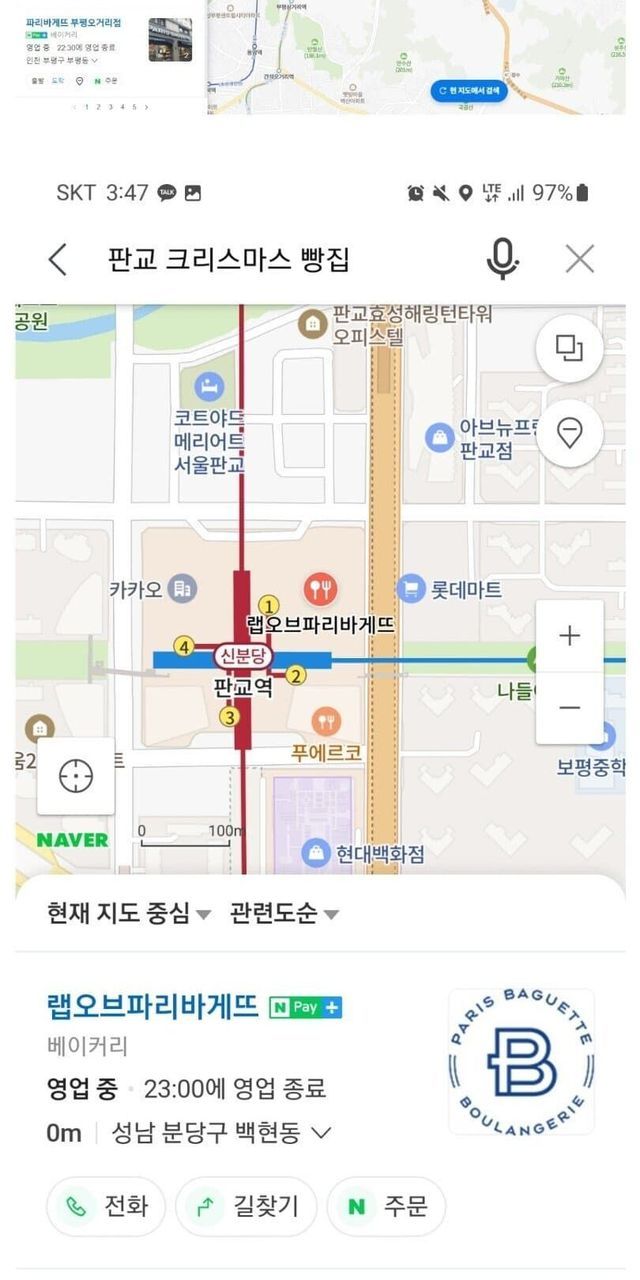The image size is (640, 1280).
Task: Clear the search with the X icon
Action: point(580,260)
